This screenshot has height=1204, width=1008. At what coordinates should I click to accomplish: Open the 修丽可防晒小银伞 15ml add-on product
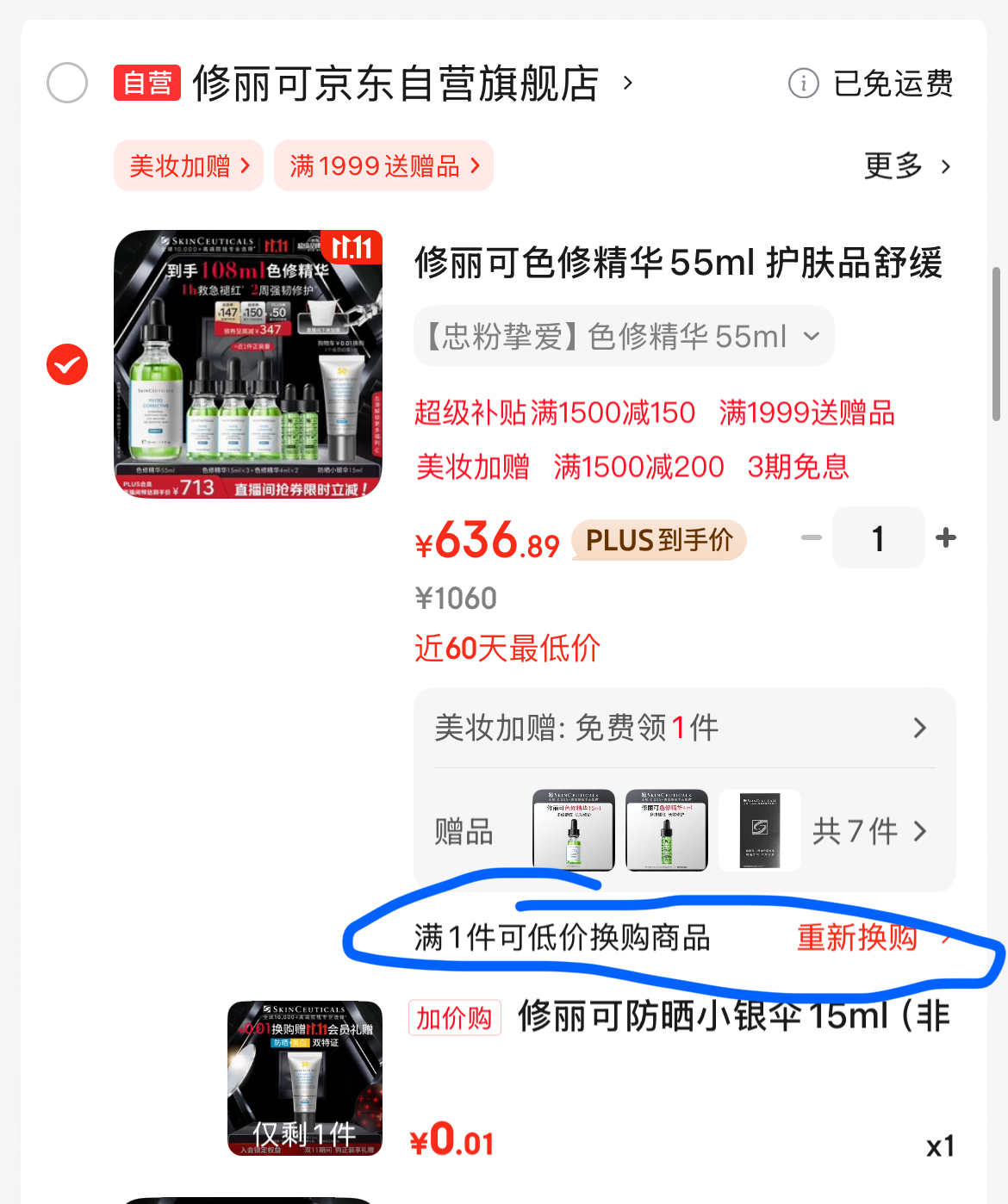pos(732,1017)
